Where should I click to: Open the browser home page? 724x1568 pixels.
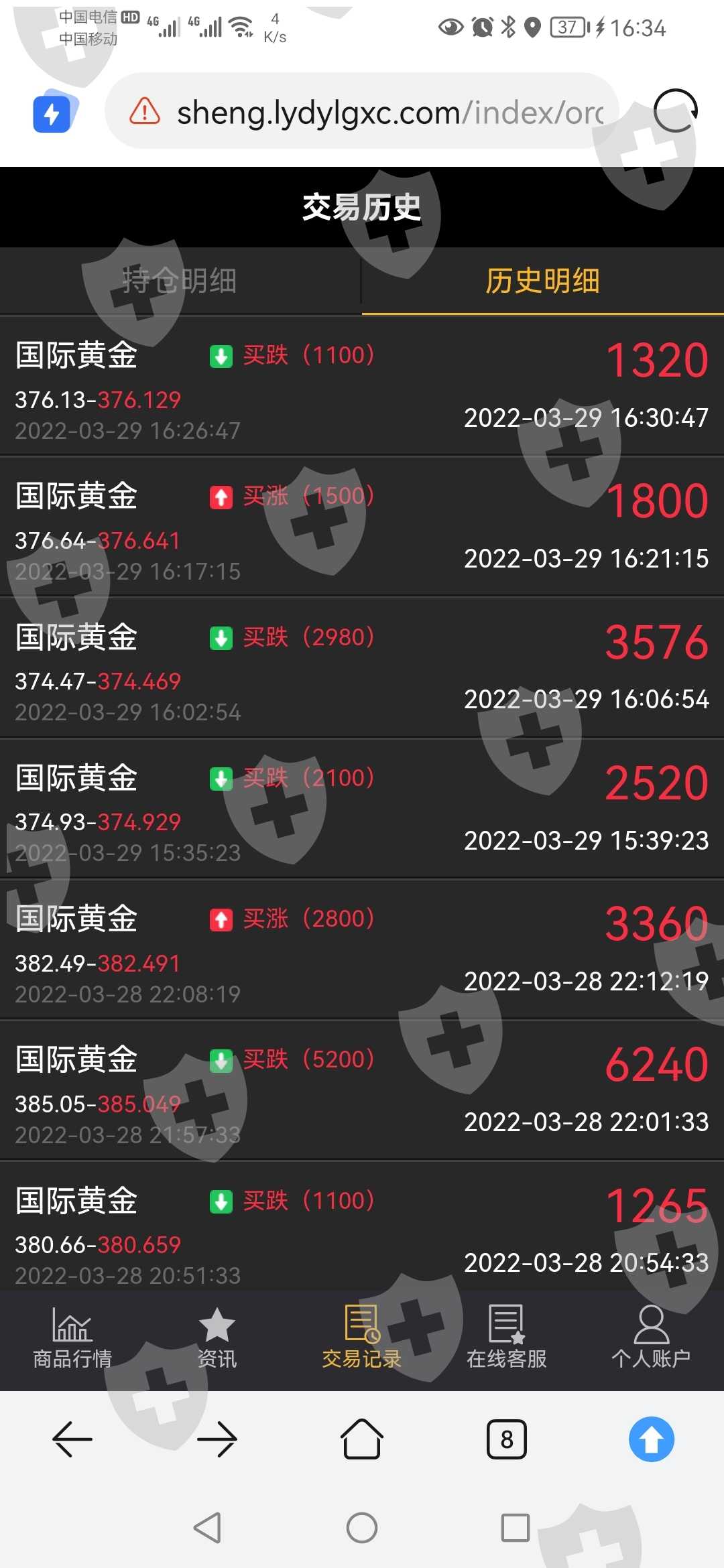point(362,1439)
